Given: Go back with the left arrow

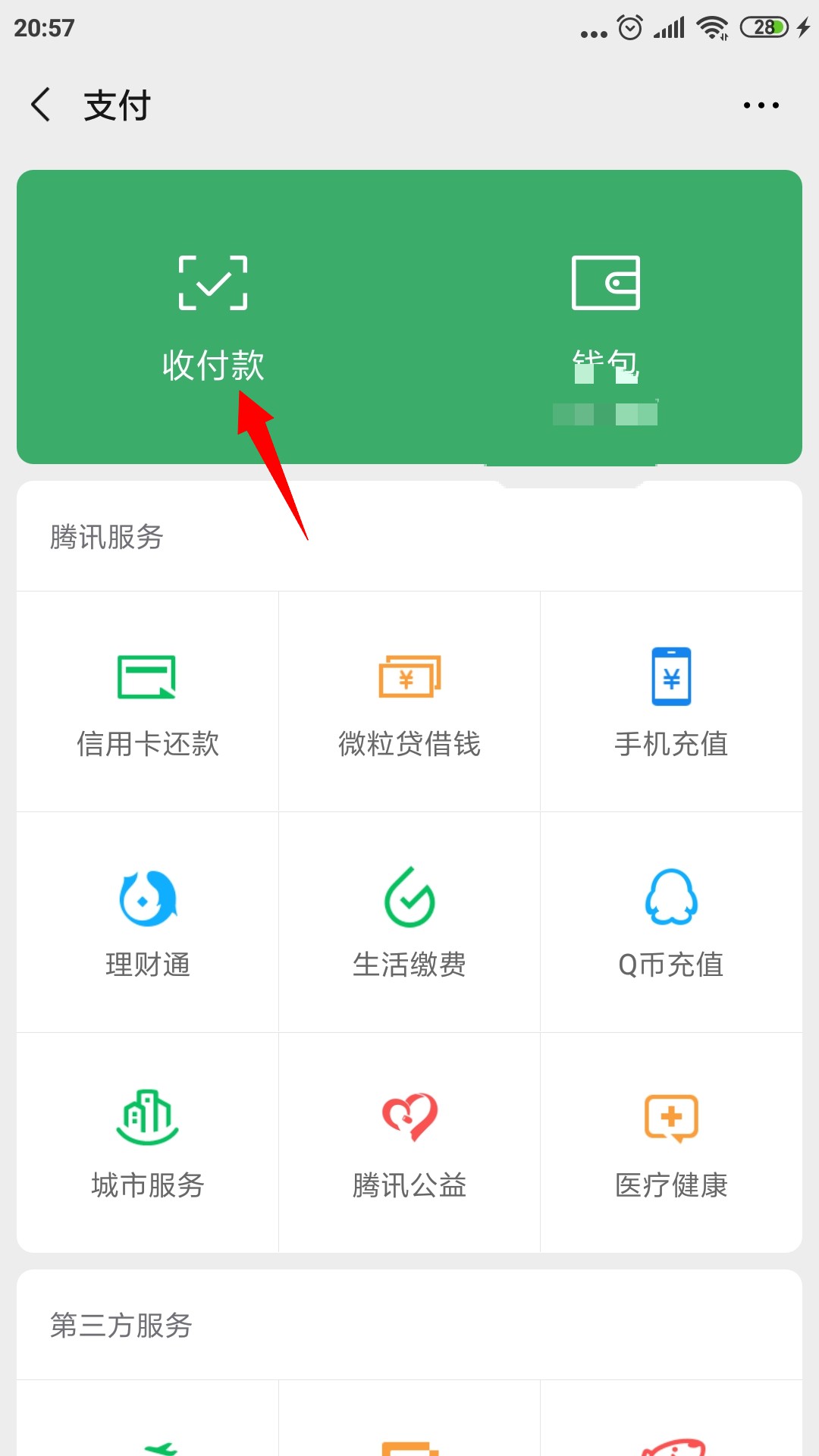Looking at the screenshot, I should pyautogui.click(x=41, y=105).
